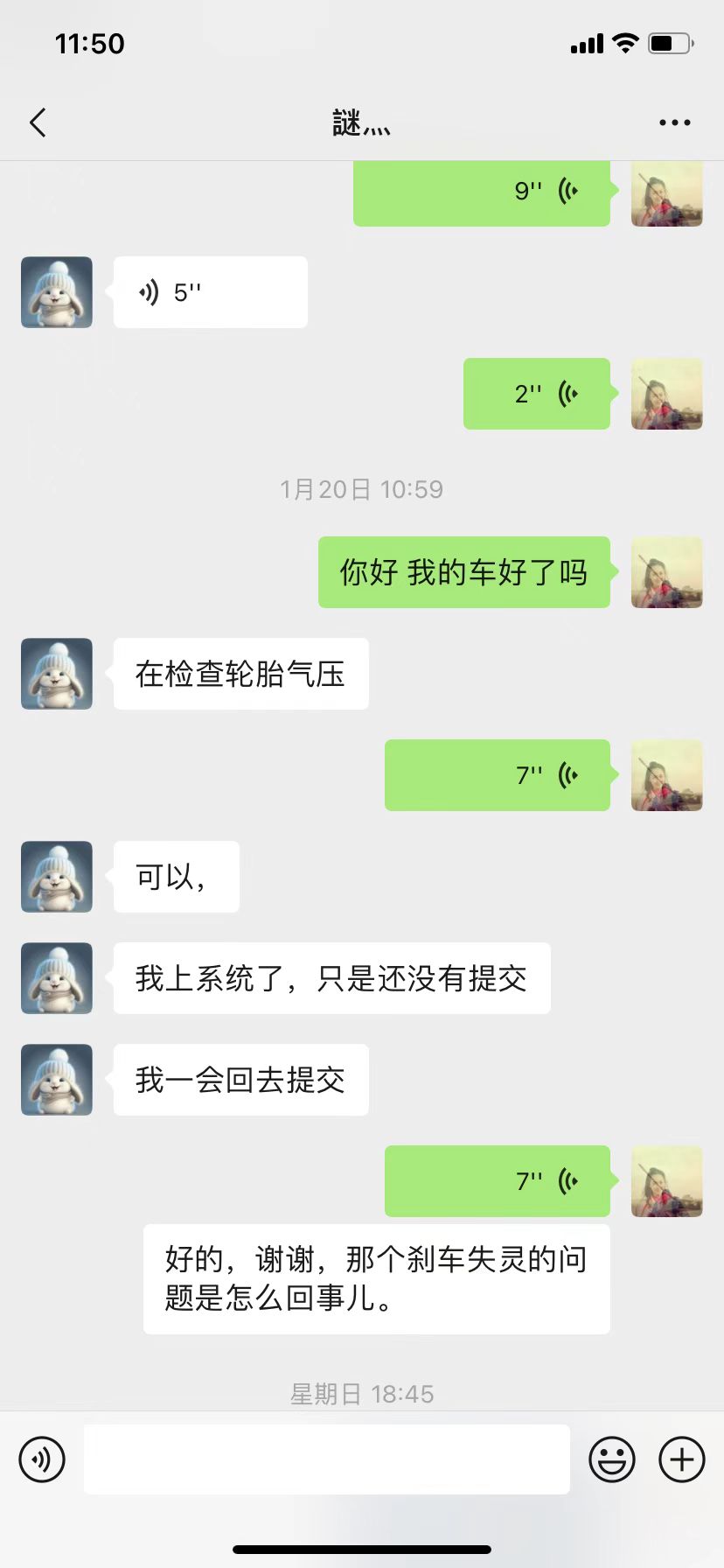Go back to the chat list

[x=38, y=122]
